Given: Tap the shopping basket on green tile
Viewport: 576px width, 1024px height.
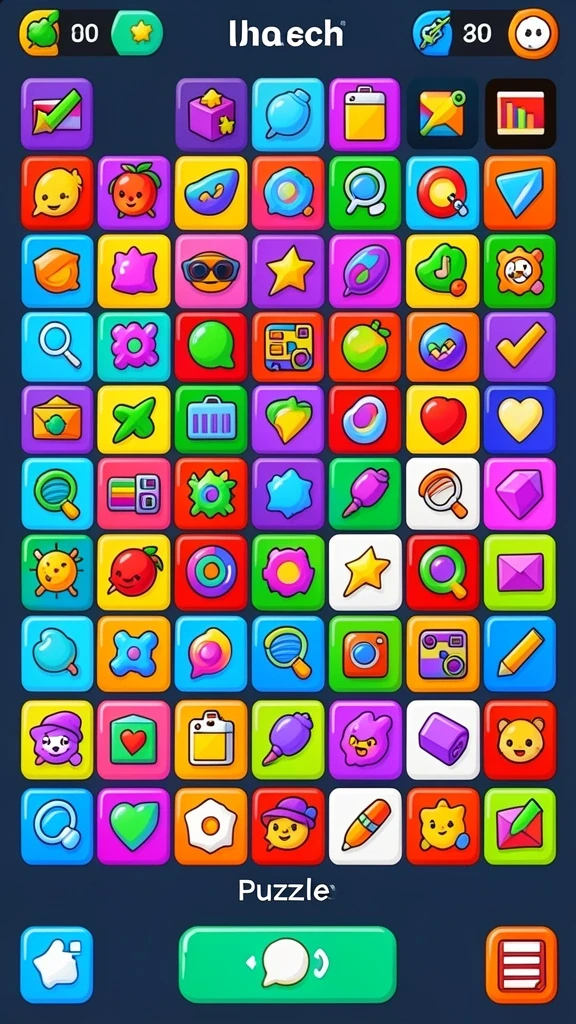Looking at the screenshot, I should tap(211, 419).
